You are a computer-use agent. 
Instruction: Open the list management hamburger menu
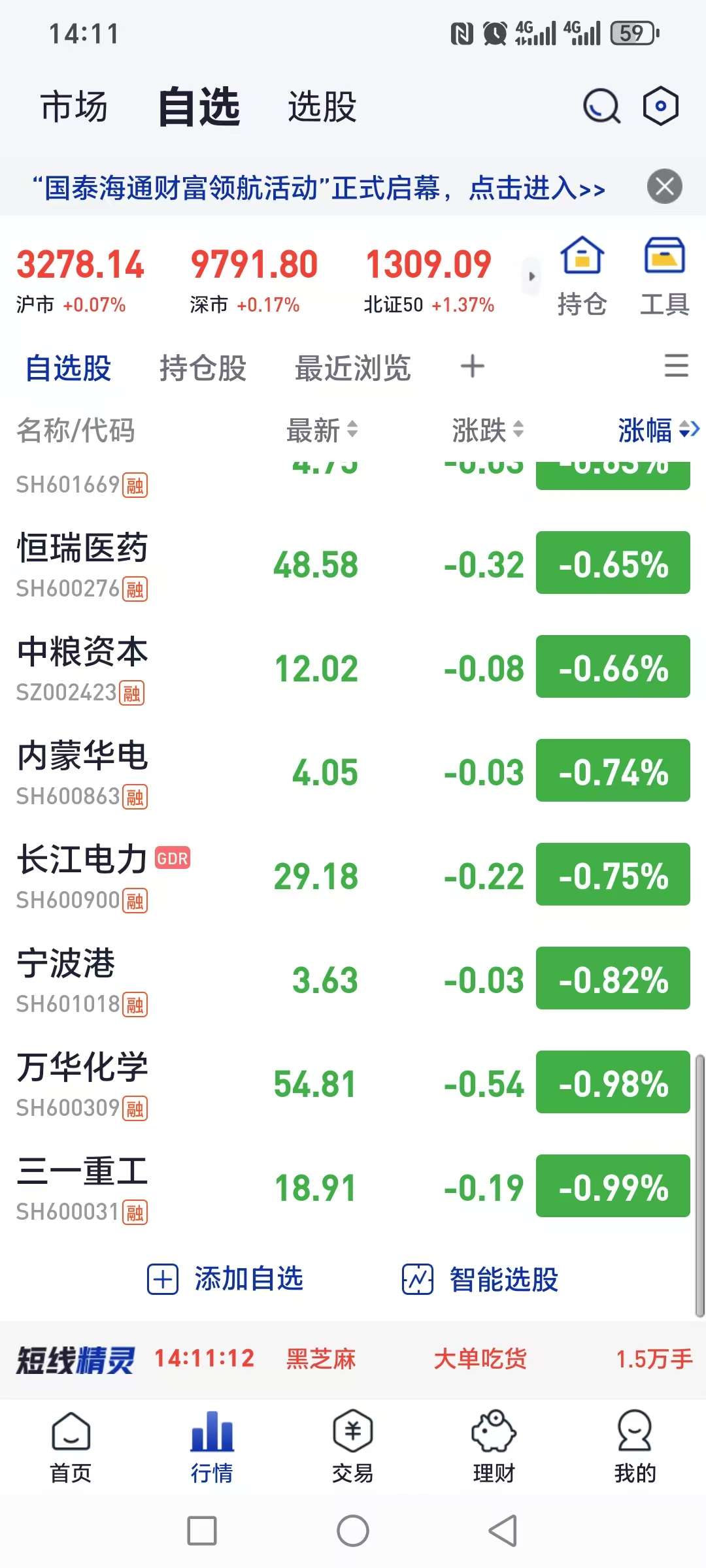tap(677, 366)
